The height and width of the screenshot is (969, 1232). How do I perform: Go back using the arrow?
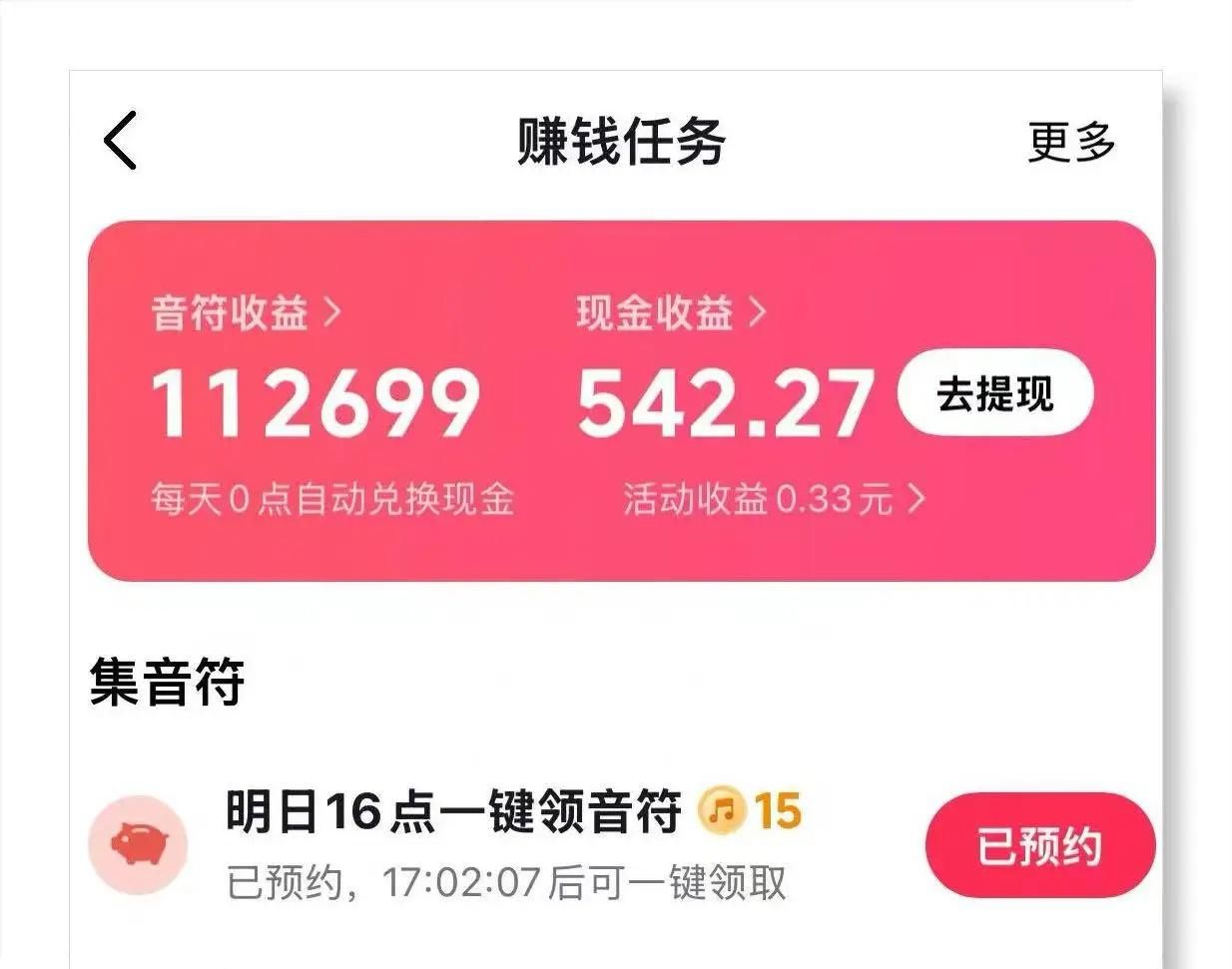coord(121,141)
